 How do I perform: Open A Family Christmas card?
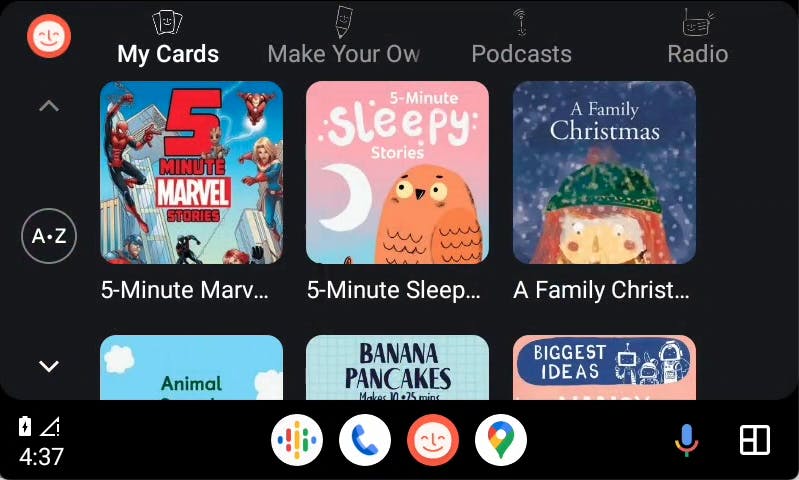pos(603,172)
